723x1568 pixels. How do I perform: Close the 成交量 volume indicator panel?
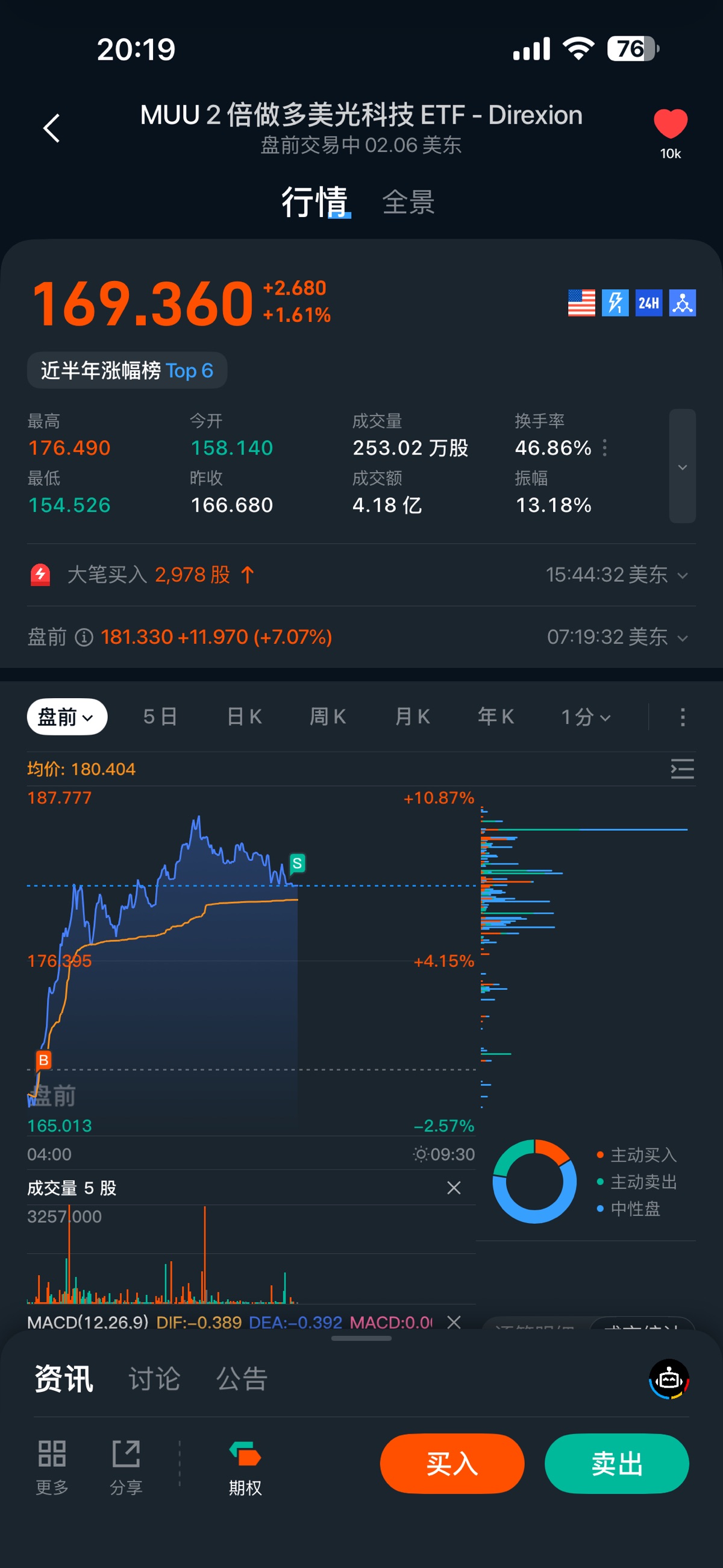pyautogui.click(x=454, y=1188)
